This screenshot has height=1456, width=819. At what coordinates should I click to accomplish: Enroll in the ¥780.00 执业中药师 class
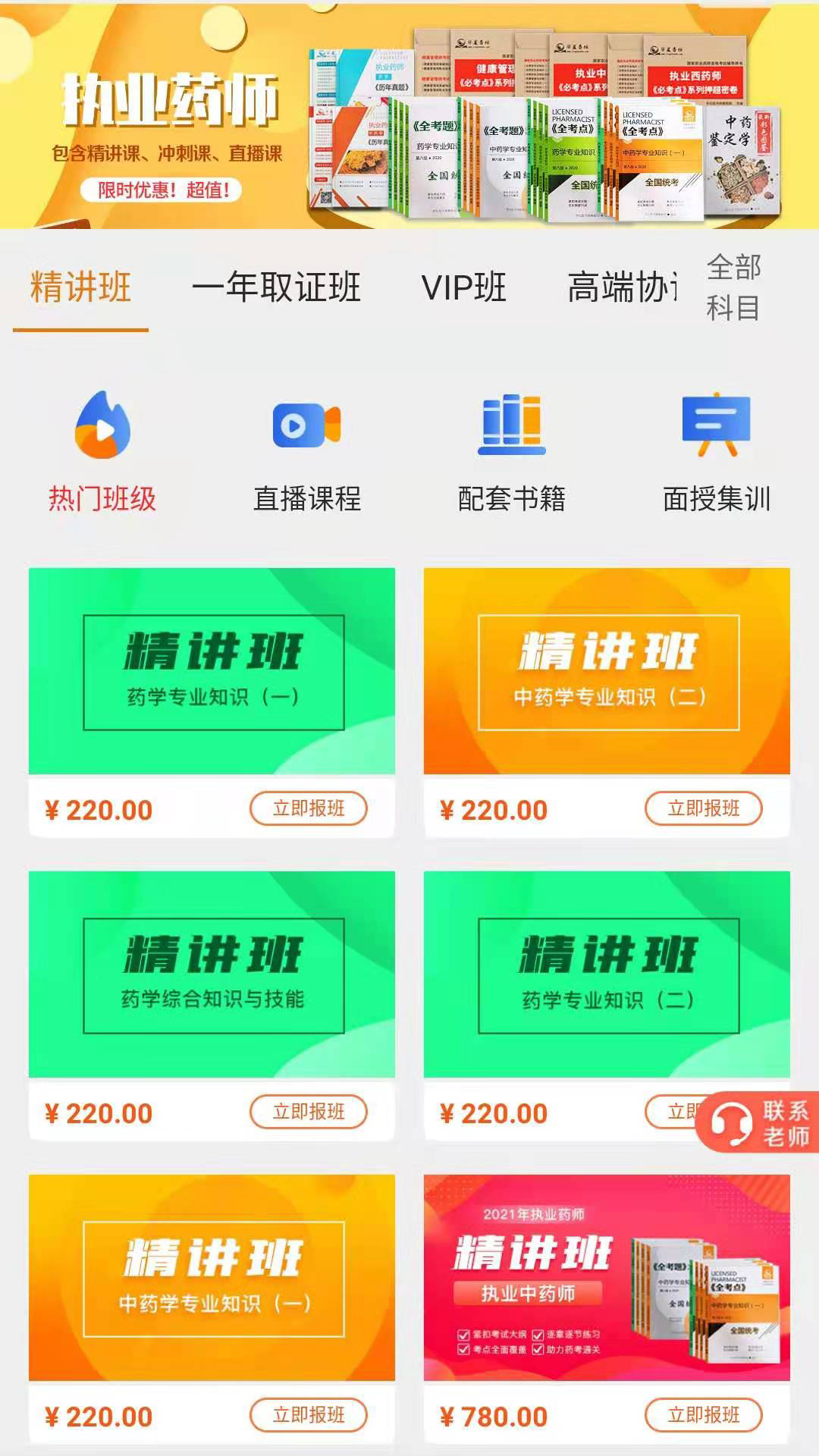pos(704,1415)
